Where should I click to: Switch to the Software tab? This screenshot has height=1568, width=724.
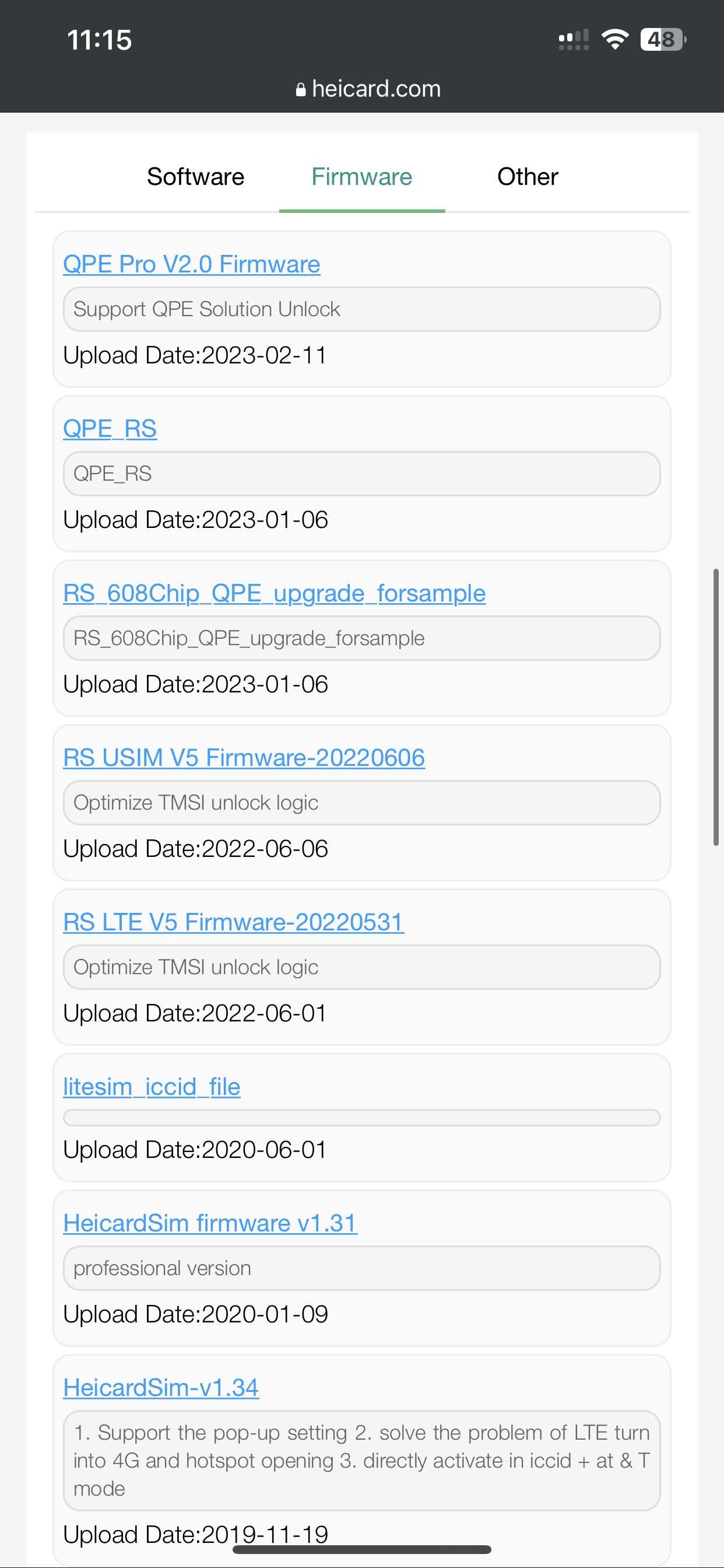tap(195, 177)
